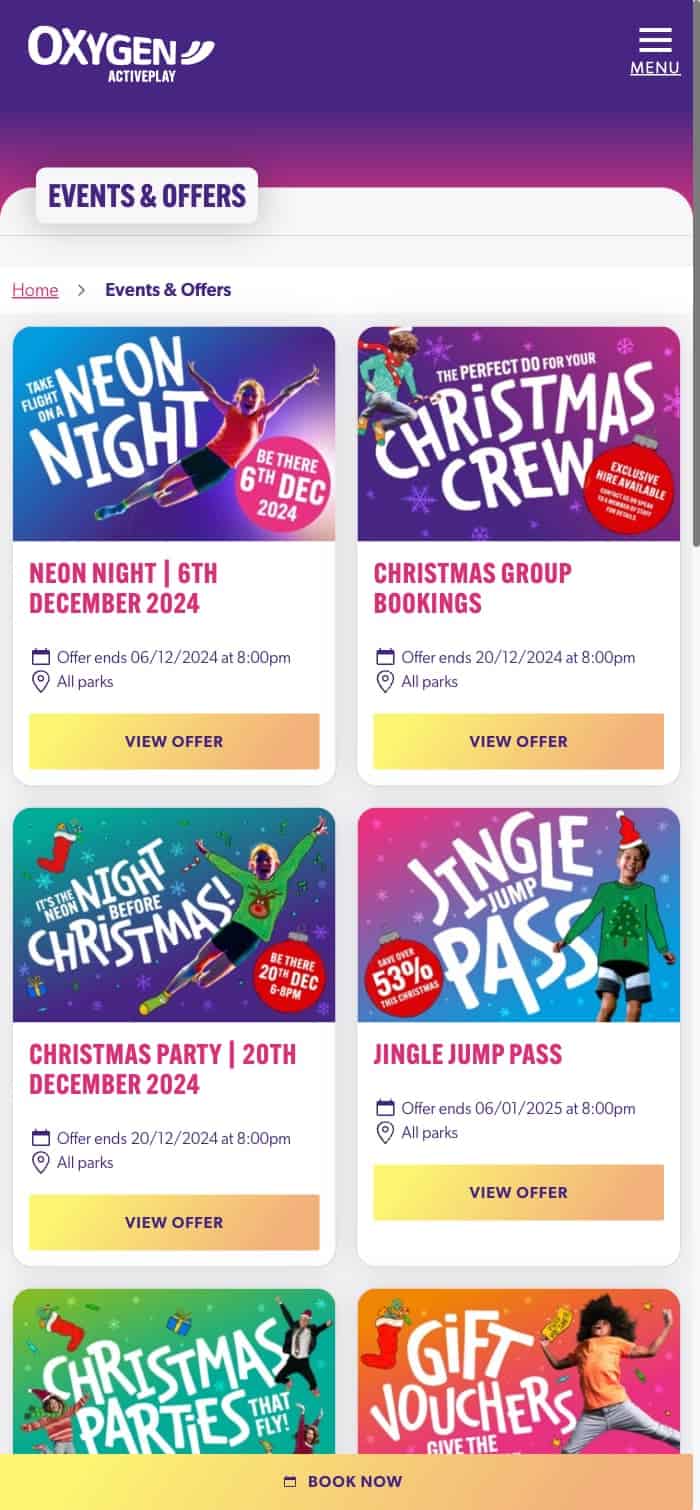This screenshot has width=700, height=1510.
Task: Open the Jingle Jump Pass banner
Action: tap(518, 915)
